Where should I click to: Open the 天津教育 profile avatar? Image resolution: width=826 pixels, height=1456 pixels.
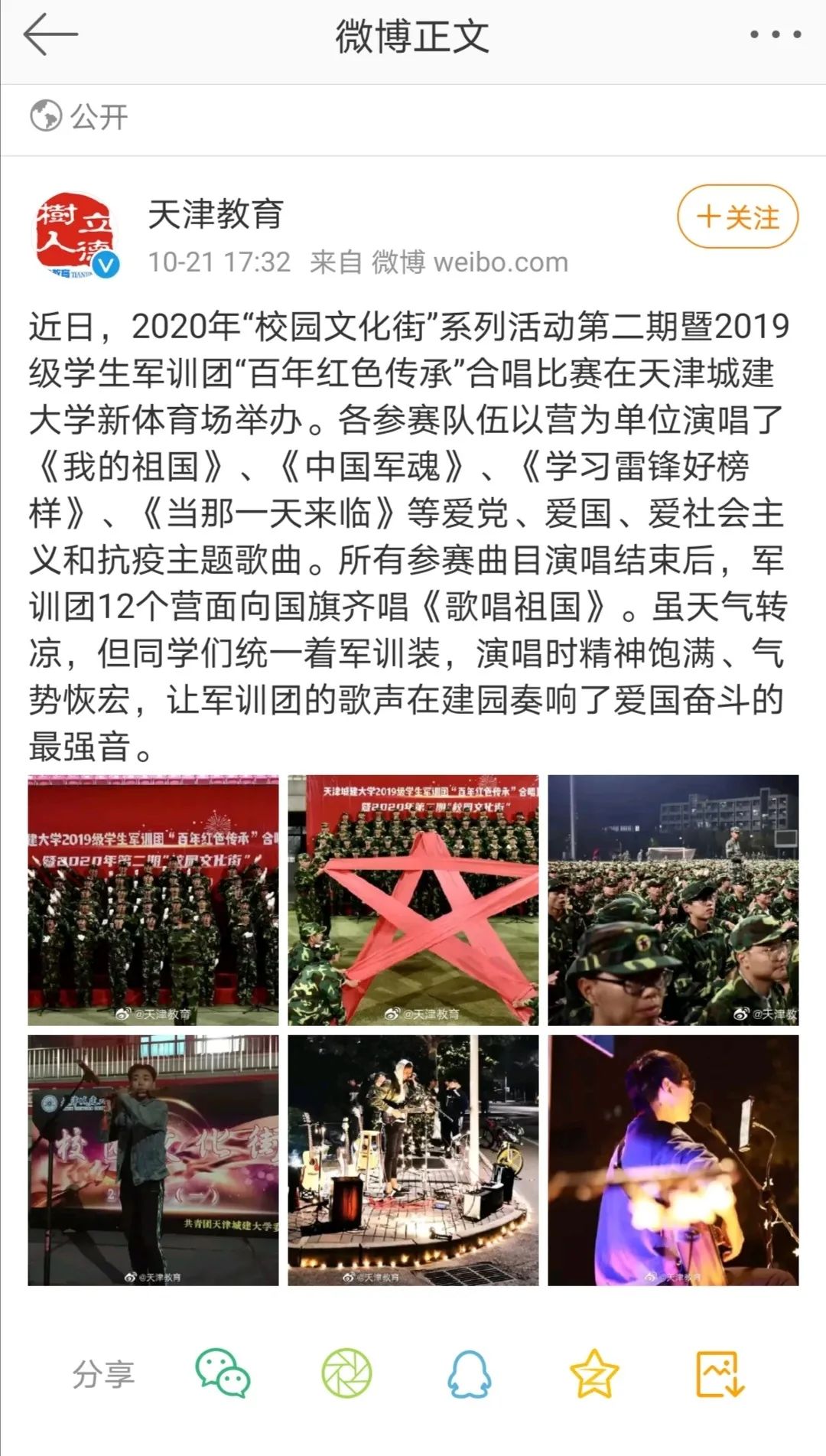76,235
